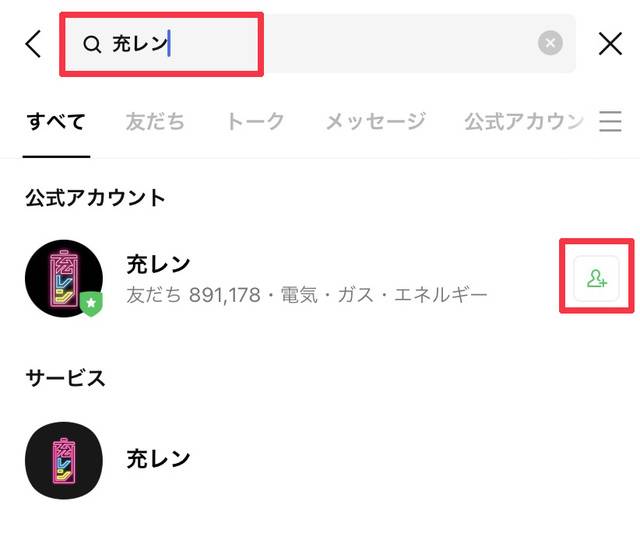Switch to the 友だち tab

(x=155, y=122)
